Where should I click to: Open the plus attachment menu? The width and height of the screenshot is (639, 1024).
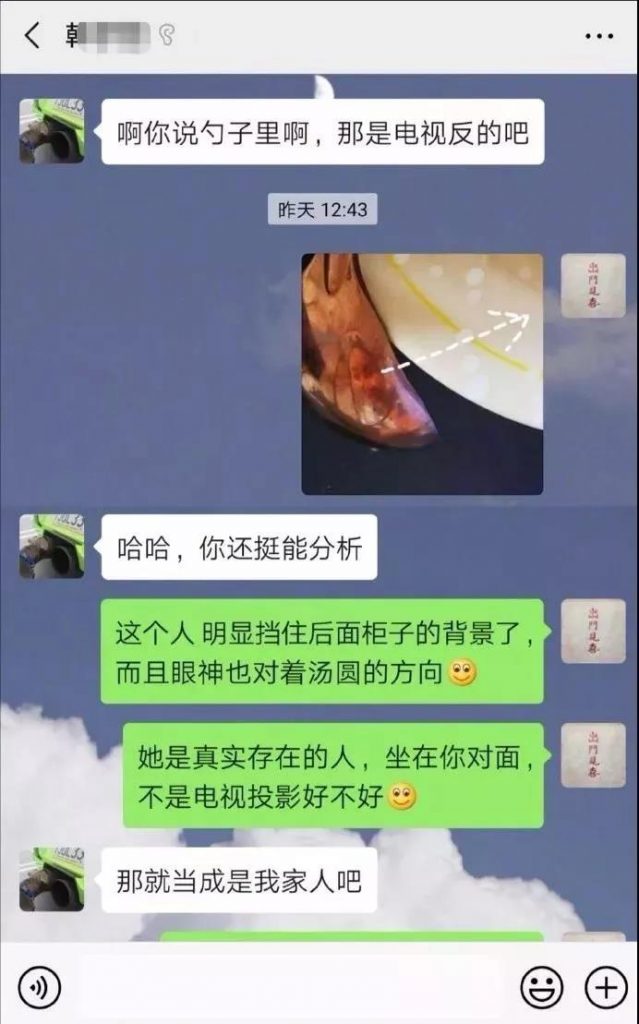tap(606, 988)
